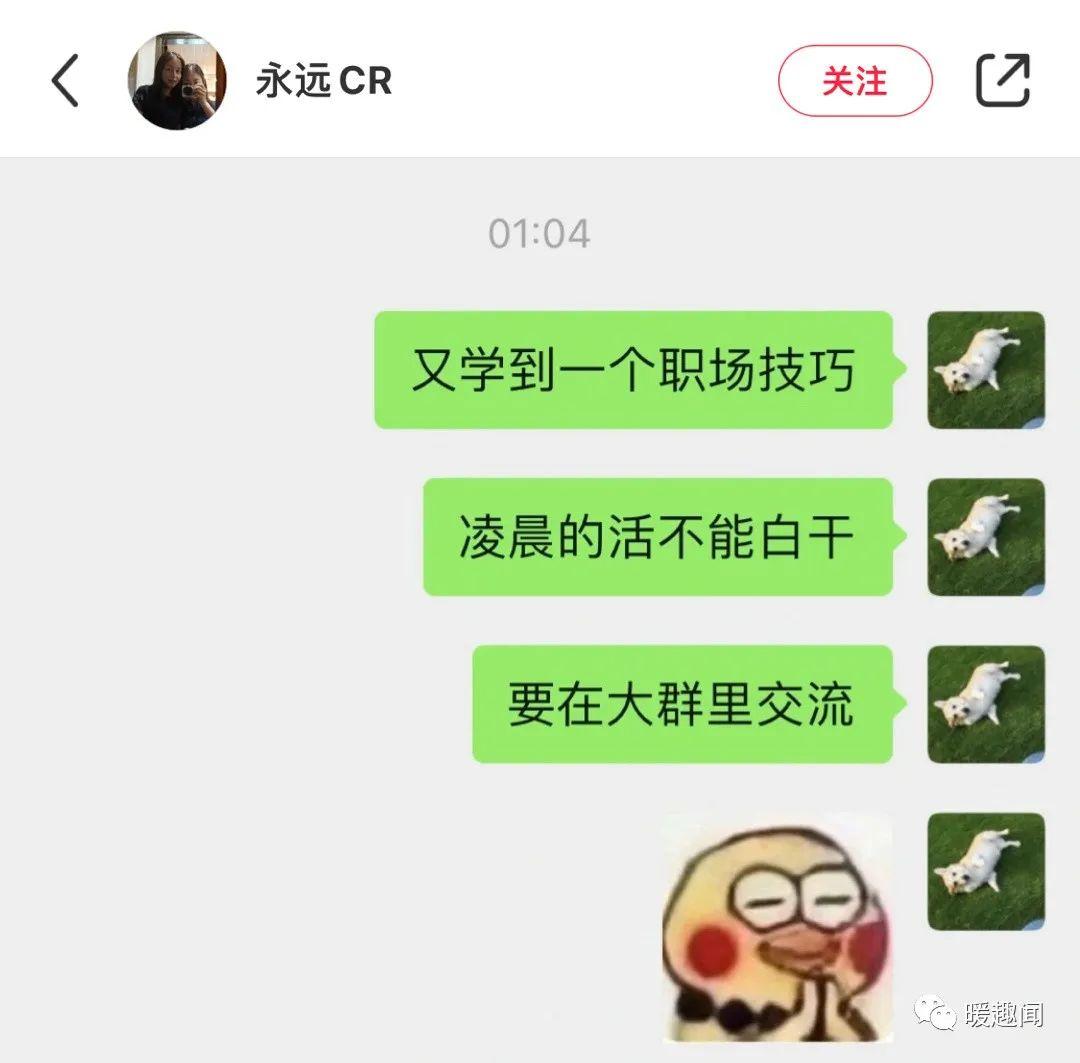Go back using the top-left arrow
This screenshot has width=1080, height=1063.
tap(65, 81)
